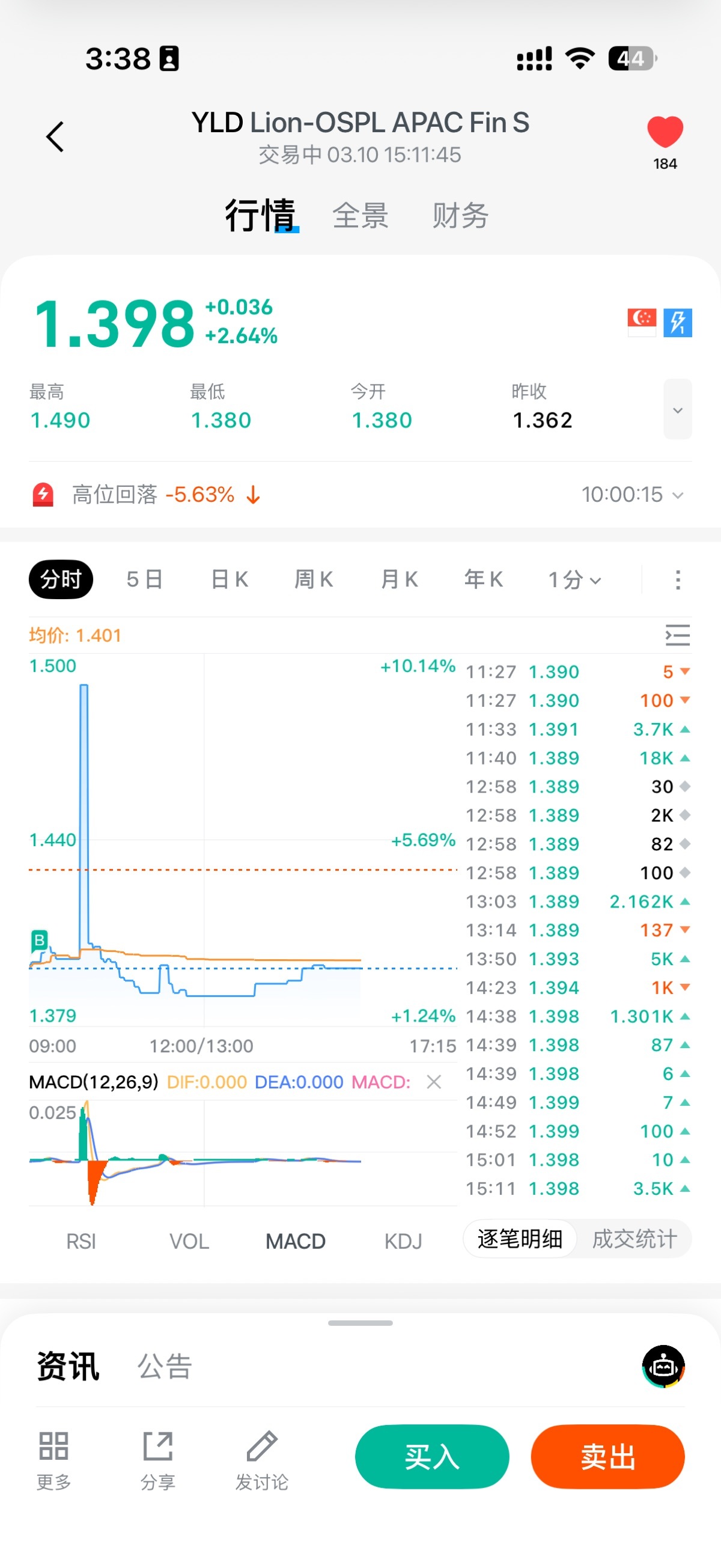Tap the 买入 buy button

[432, 1457]
